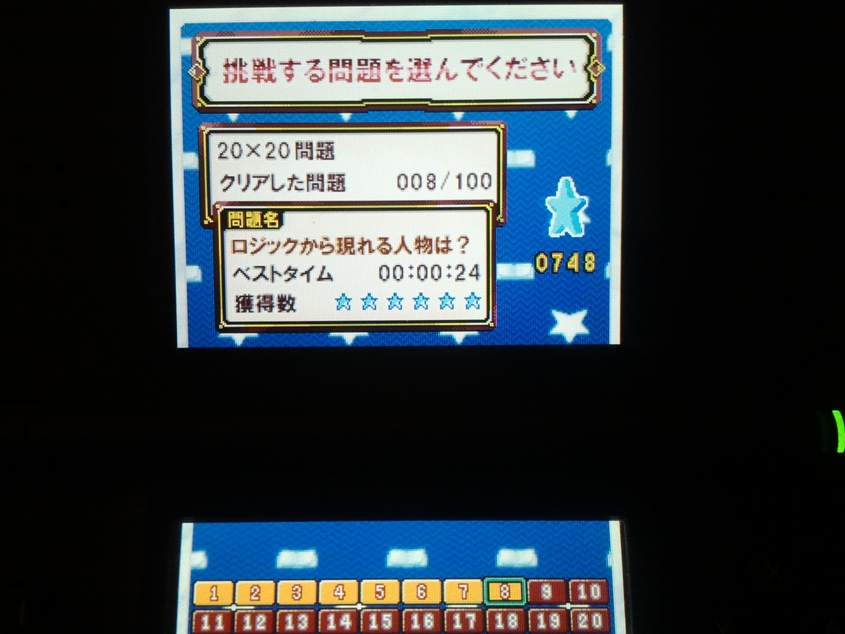This screenshot has width=845, height=634.
Task: Choose puzzle number 16
Action: click(421, 622)
